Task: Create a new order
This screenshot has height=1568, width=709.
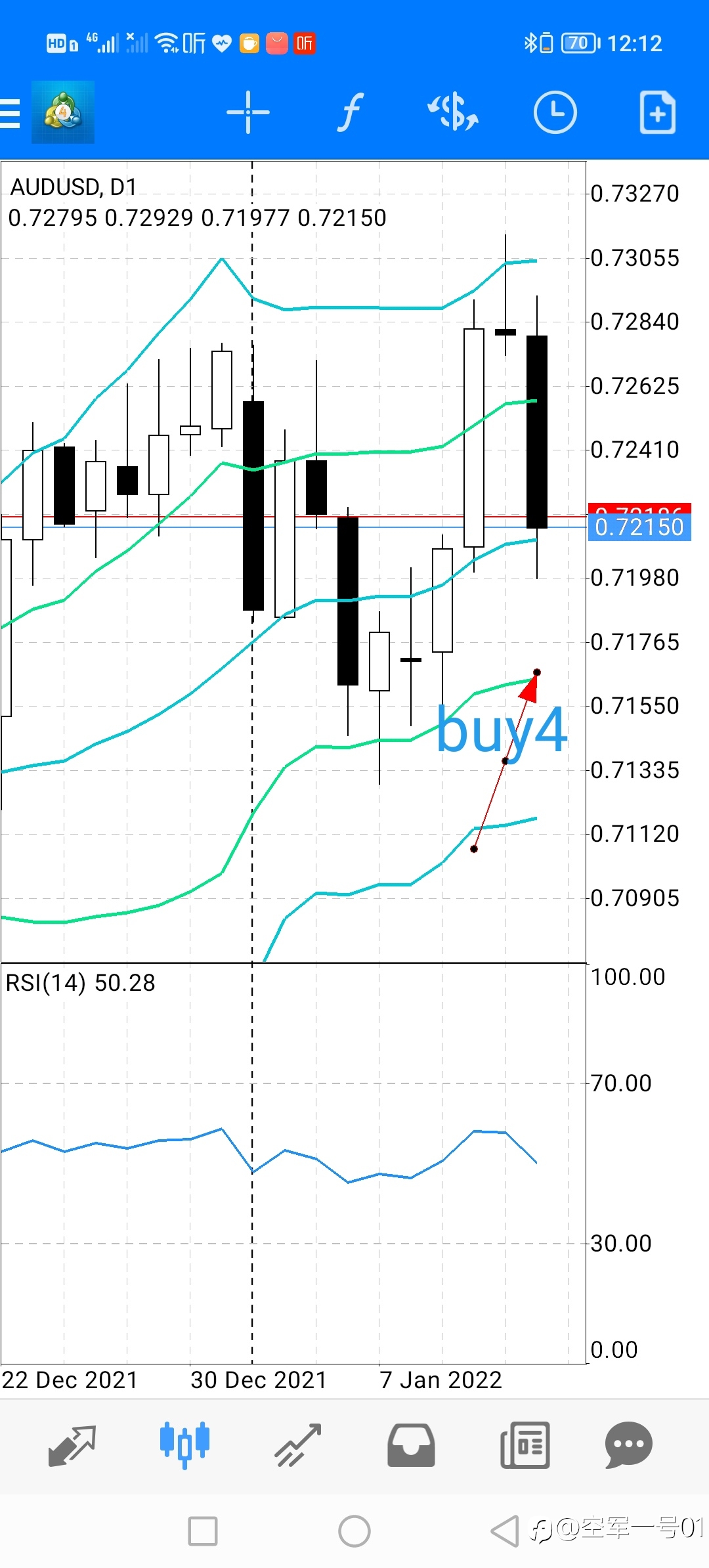Action: [x=657, y=112]
